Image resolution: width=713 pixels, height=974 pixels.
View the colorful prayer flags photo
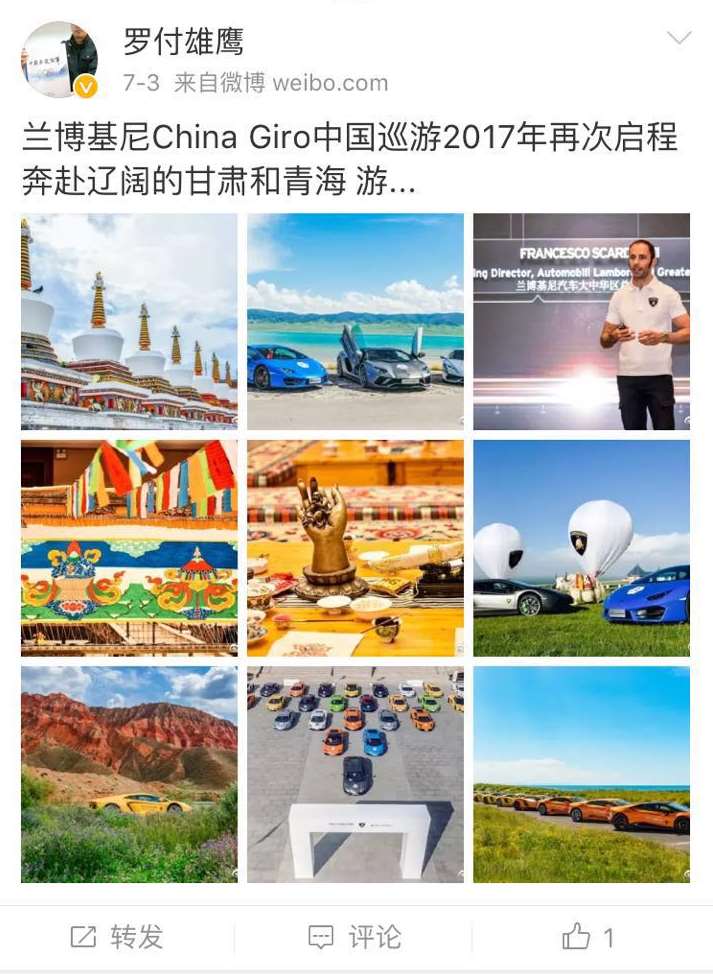tap(129, 548)
